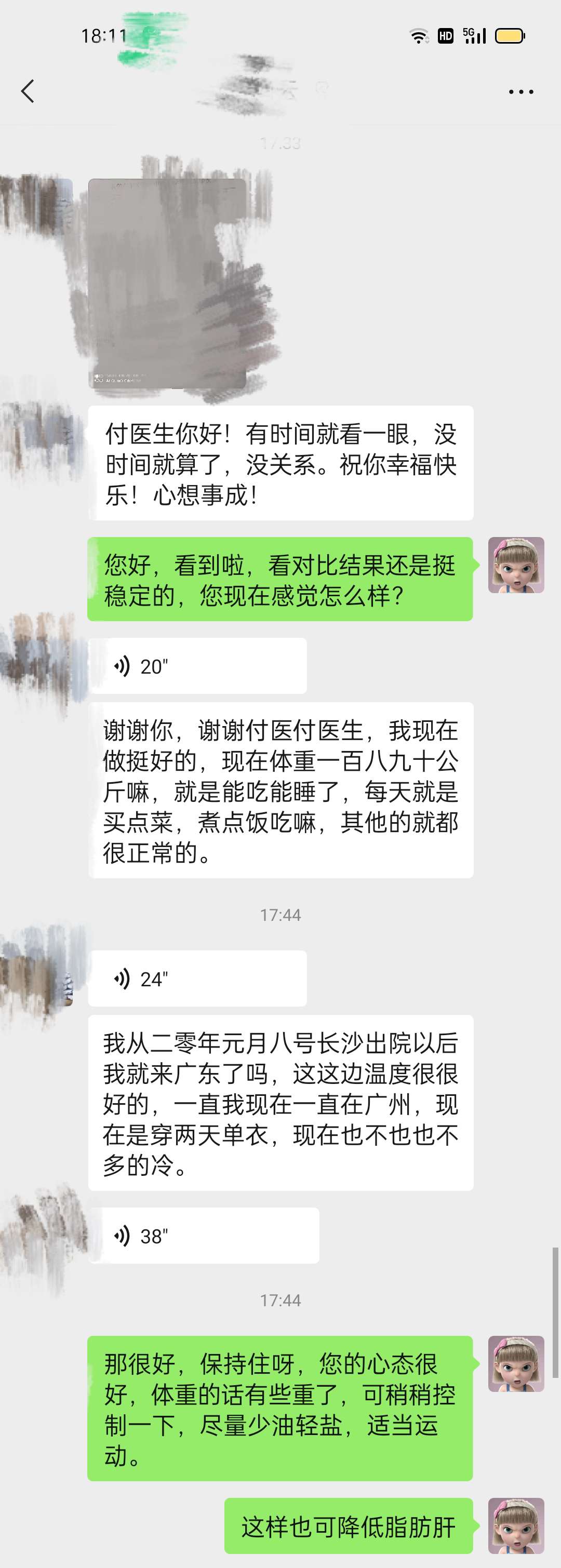
Task: Open the blurred image message
Action: [x=167, y=284]
